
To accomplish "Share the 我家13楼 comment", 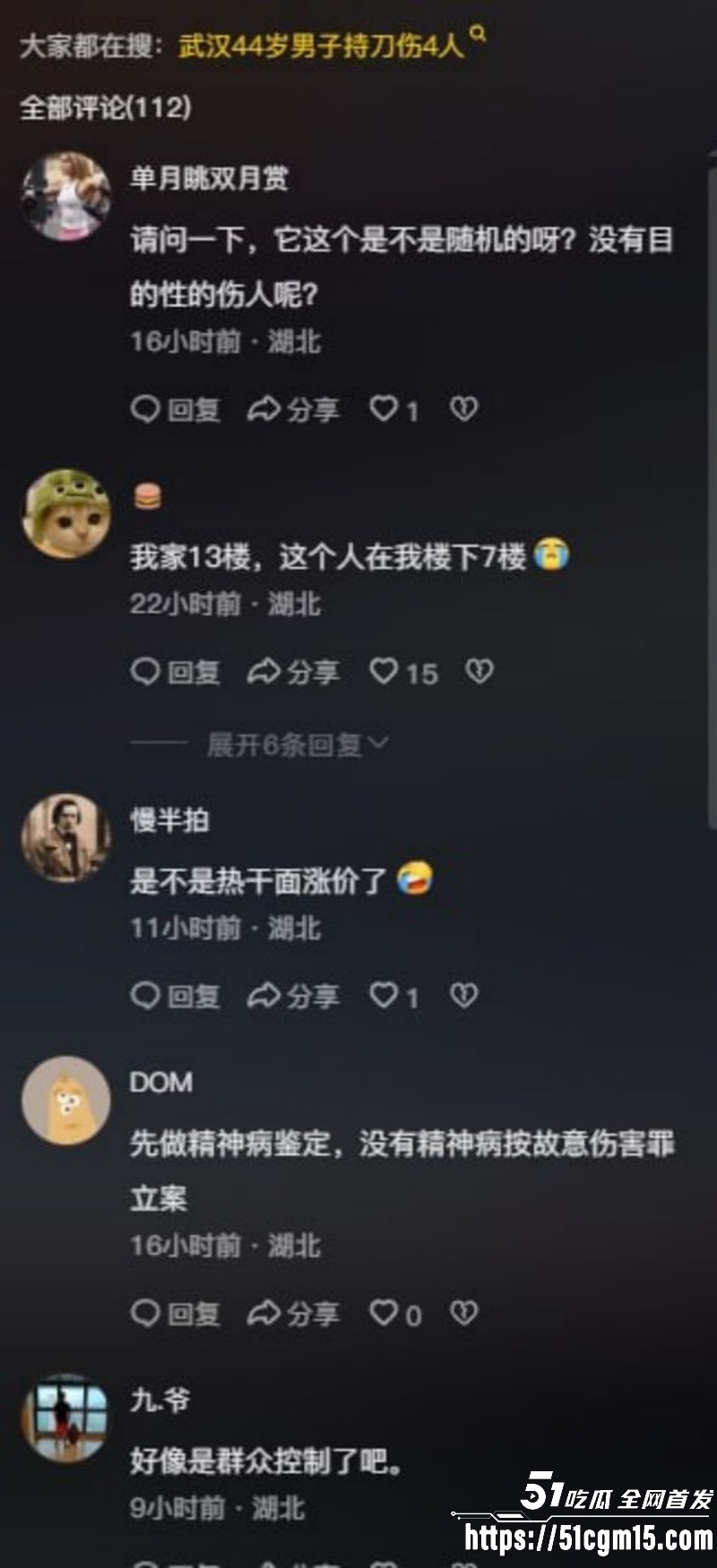I will [x=293, y=672].
